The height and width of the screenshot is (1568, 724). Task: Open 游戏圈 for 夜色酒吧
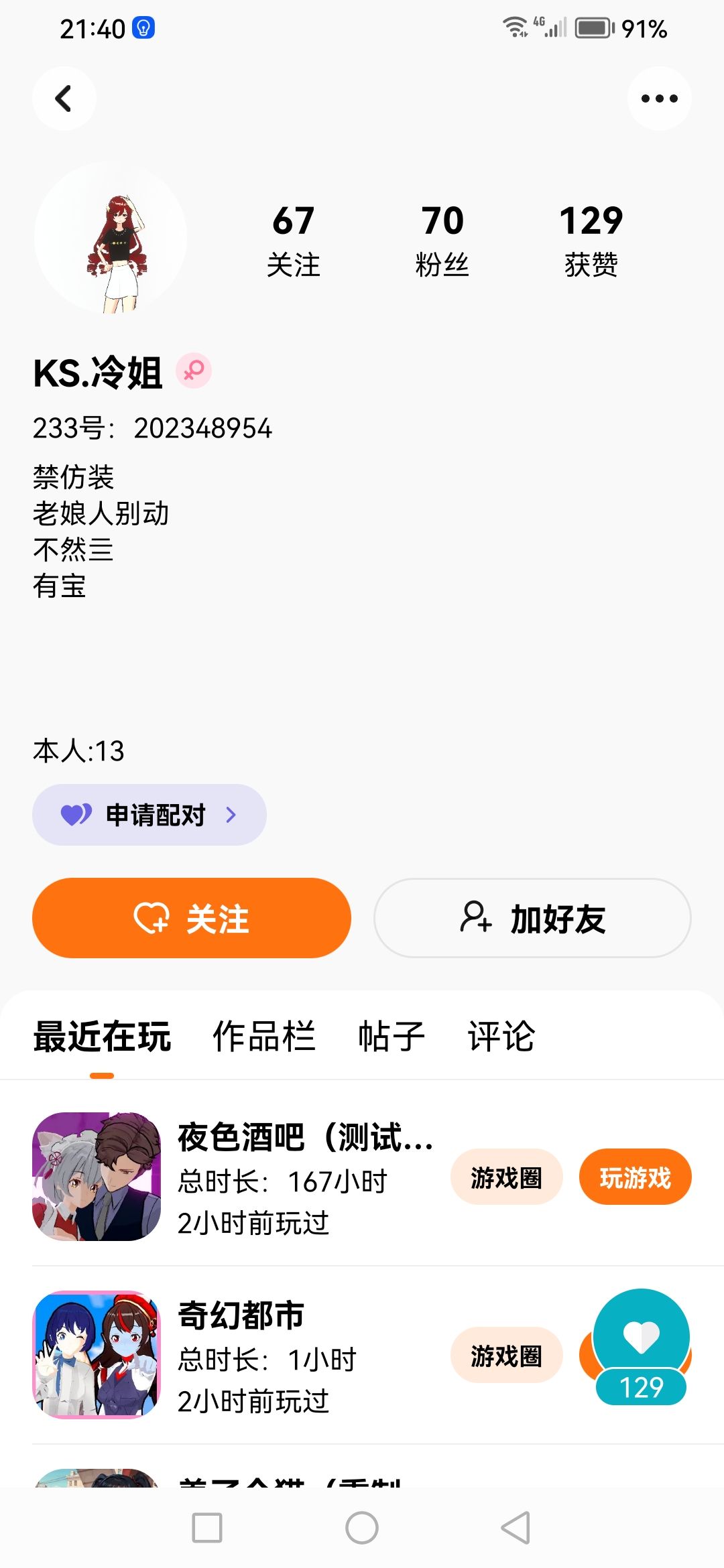click(x=506, y=1177)
